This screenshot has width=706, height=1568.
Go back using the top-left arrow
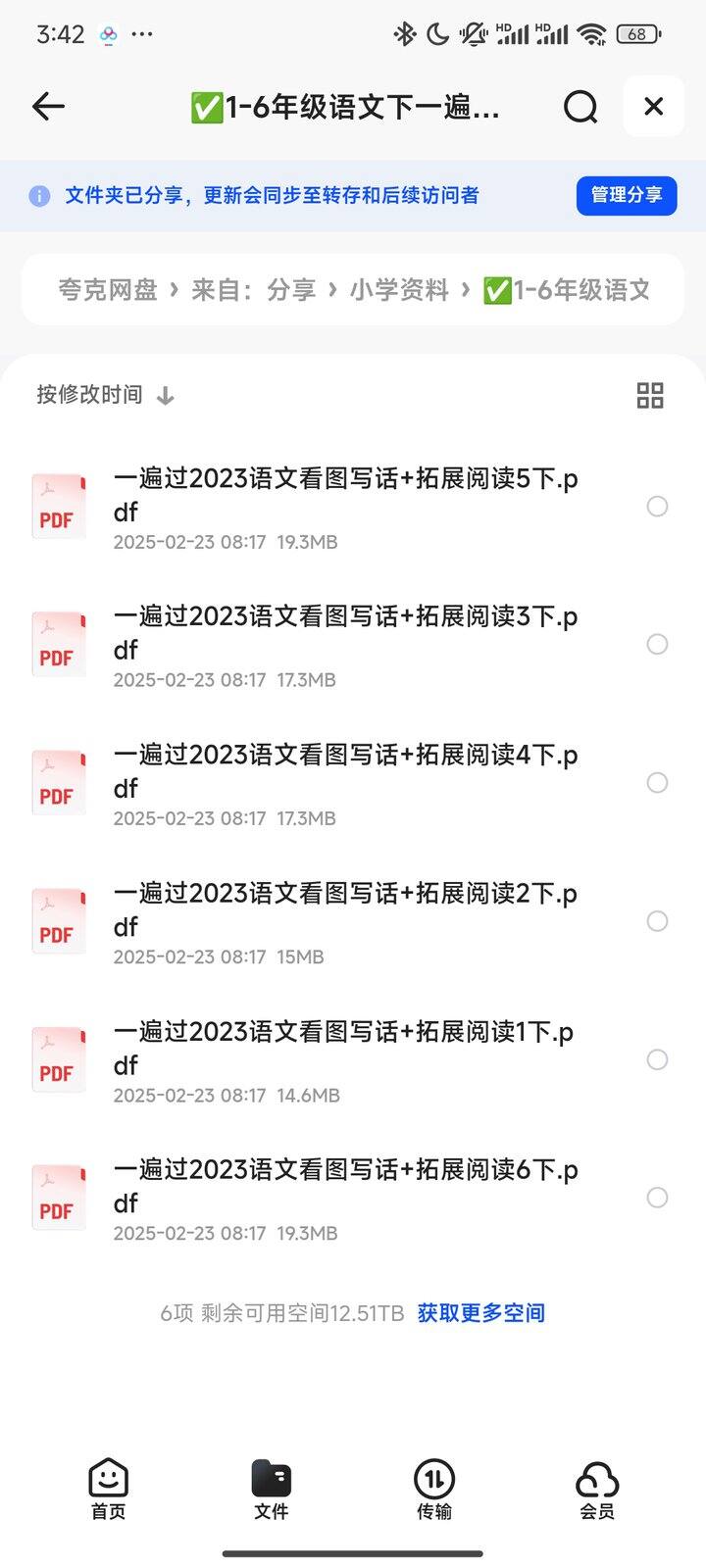point(48,106)
